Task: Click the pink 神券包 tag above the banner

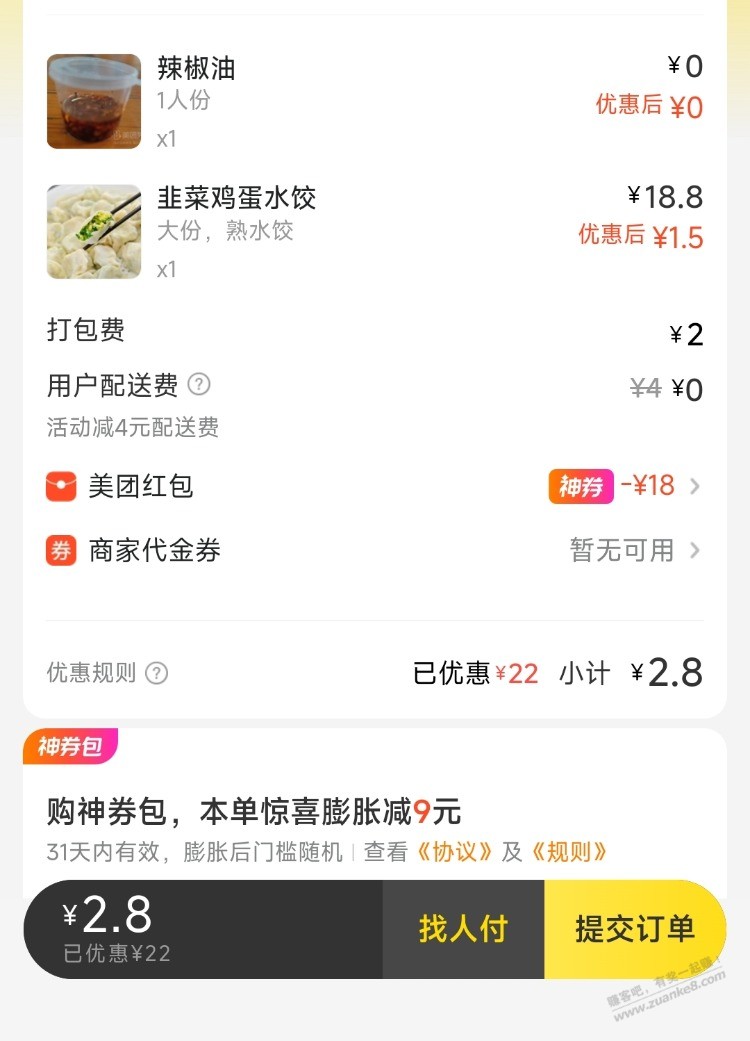Action: [72, 745]
